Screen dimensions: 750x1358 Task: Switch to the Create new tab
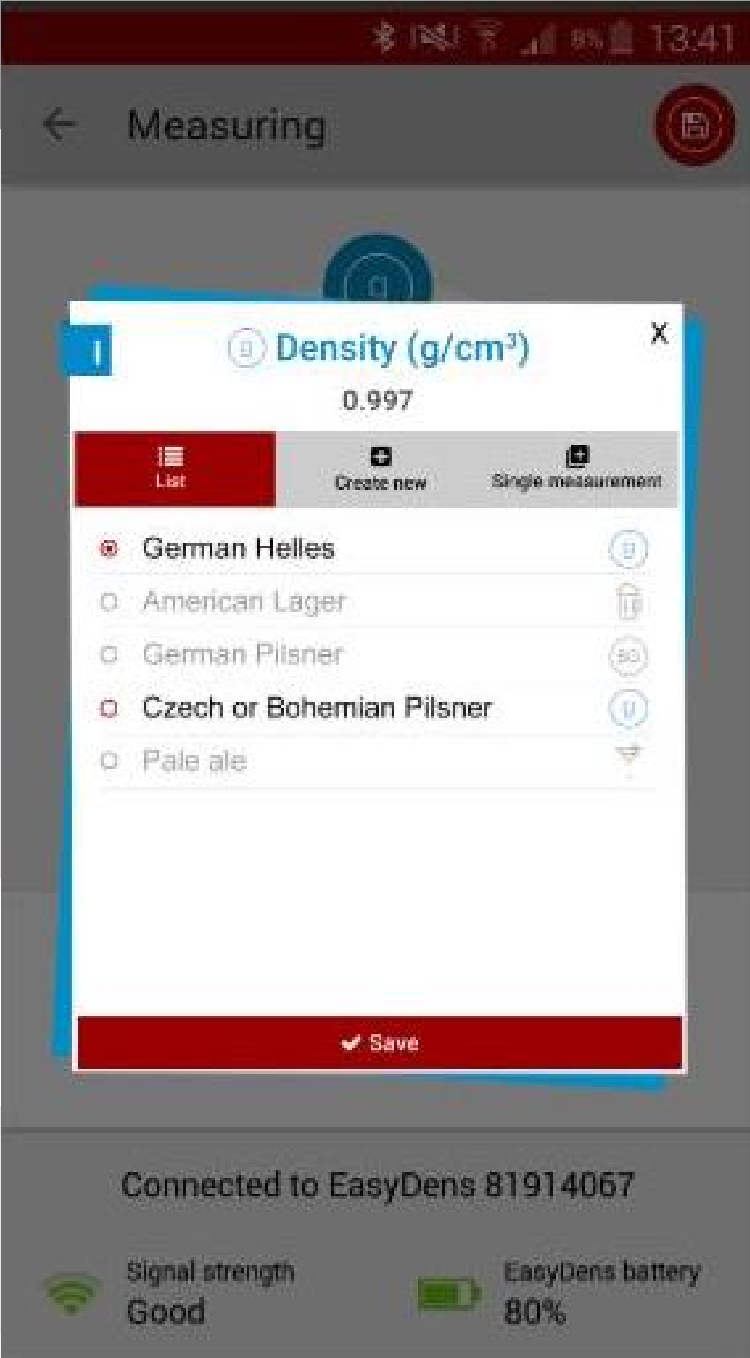click(380, 468)
